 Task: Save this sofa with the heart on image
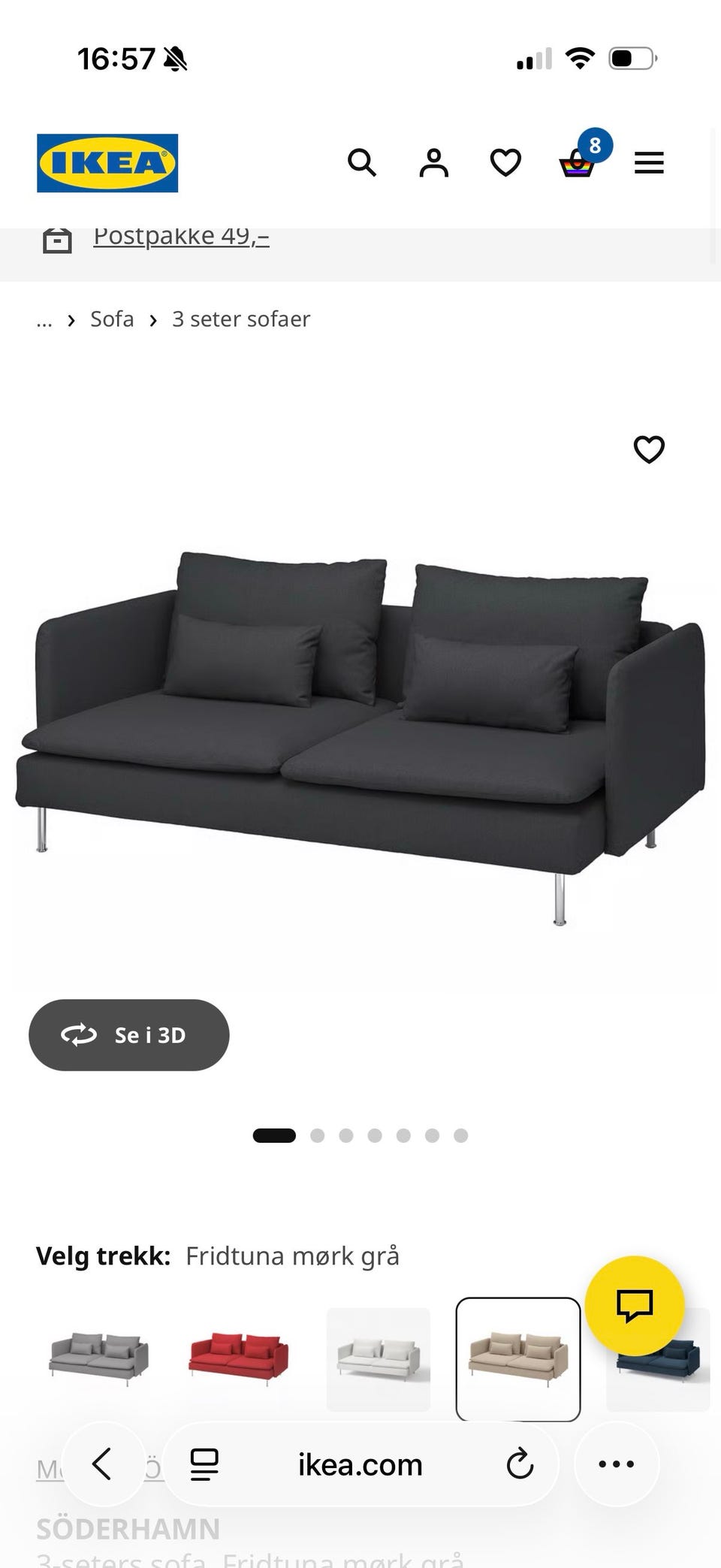649,449
